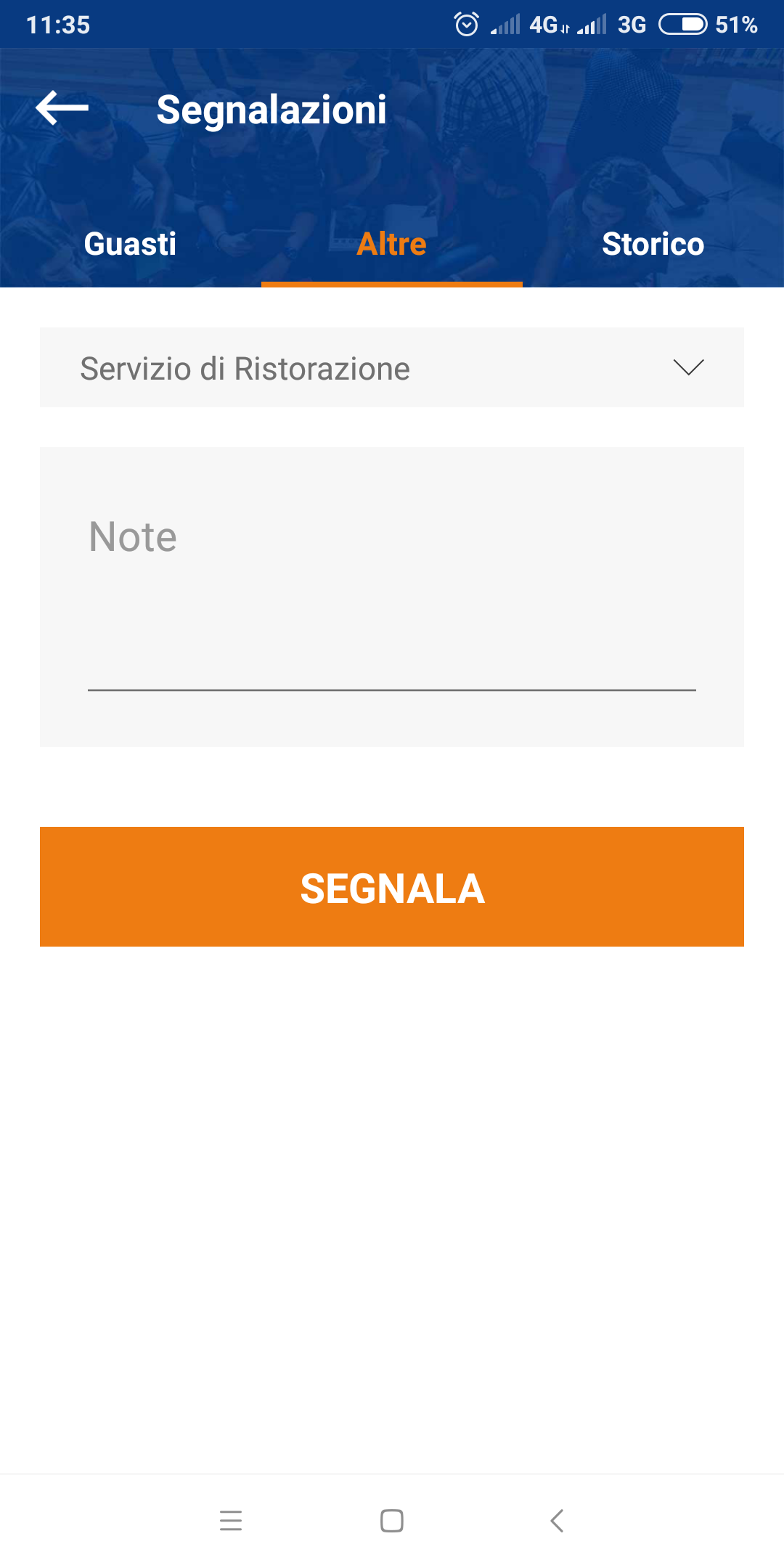Viewport: 784px width, 1568px height.
Task: Expand the Servizio di Ristorazione dropdown
Action: point(392,368)
